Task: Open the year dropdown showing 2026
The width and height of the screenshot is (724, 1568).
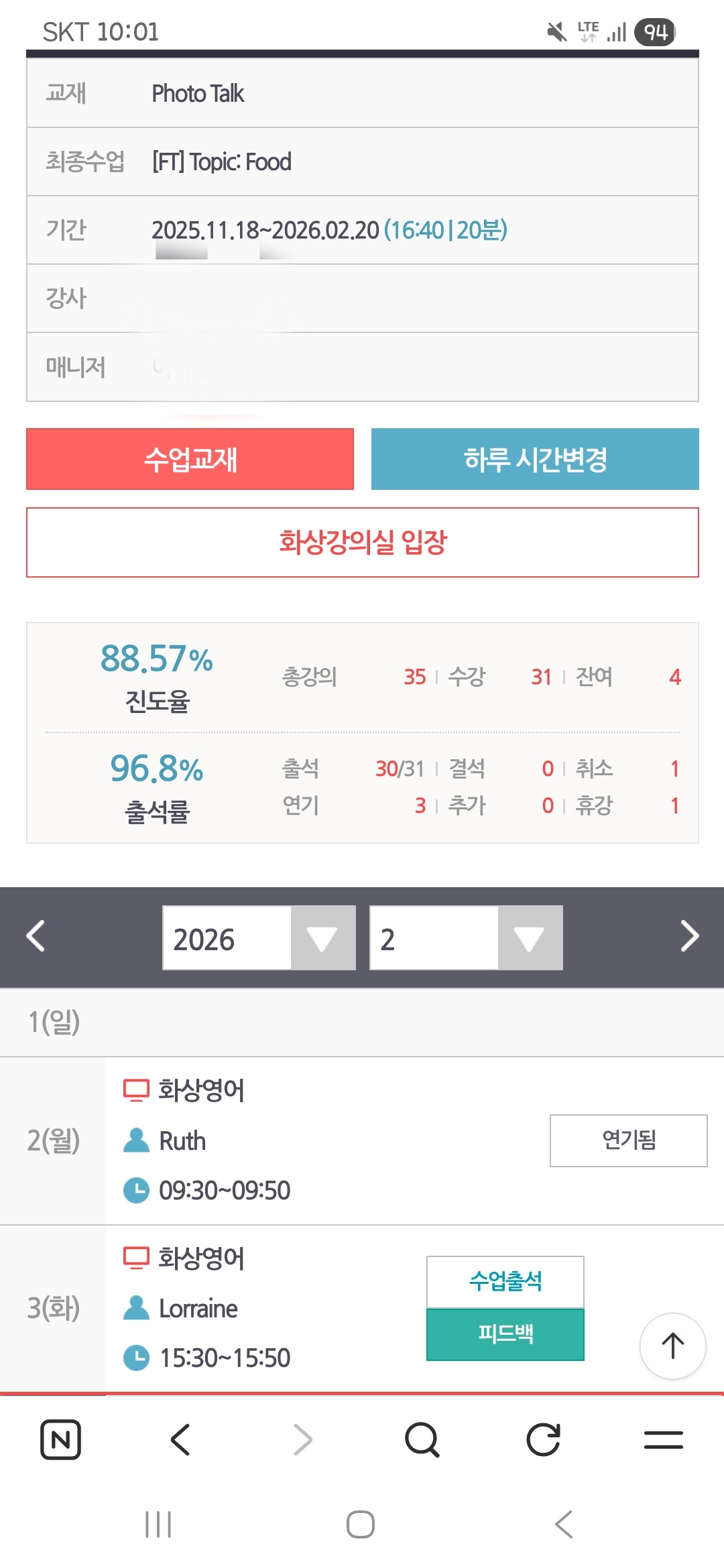Action: pyautogui.click(x=259, y=938)
